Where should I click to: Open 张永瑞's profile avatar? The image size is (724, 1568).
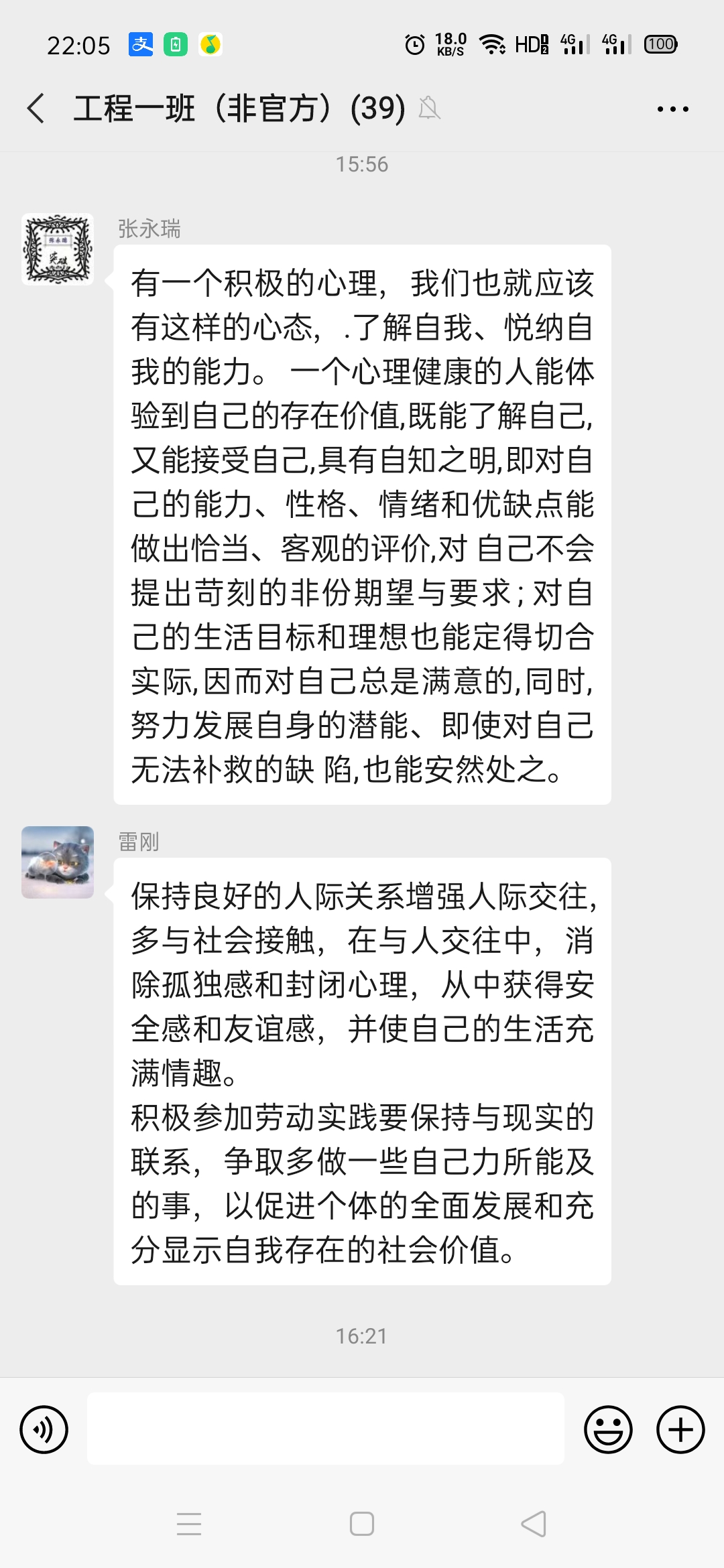pyautogui.click(x=58, y=249)
